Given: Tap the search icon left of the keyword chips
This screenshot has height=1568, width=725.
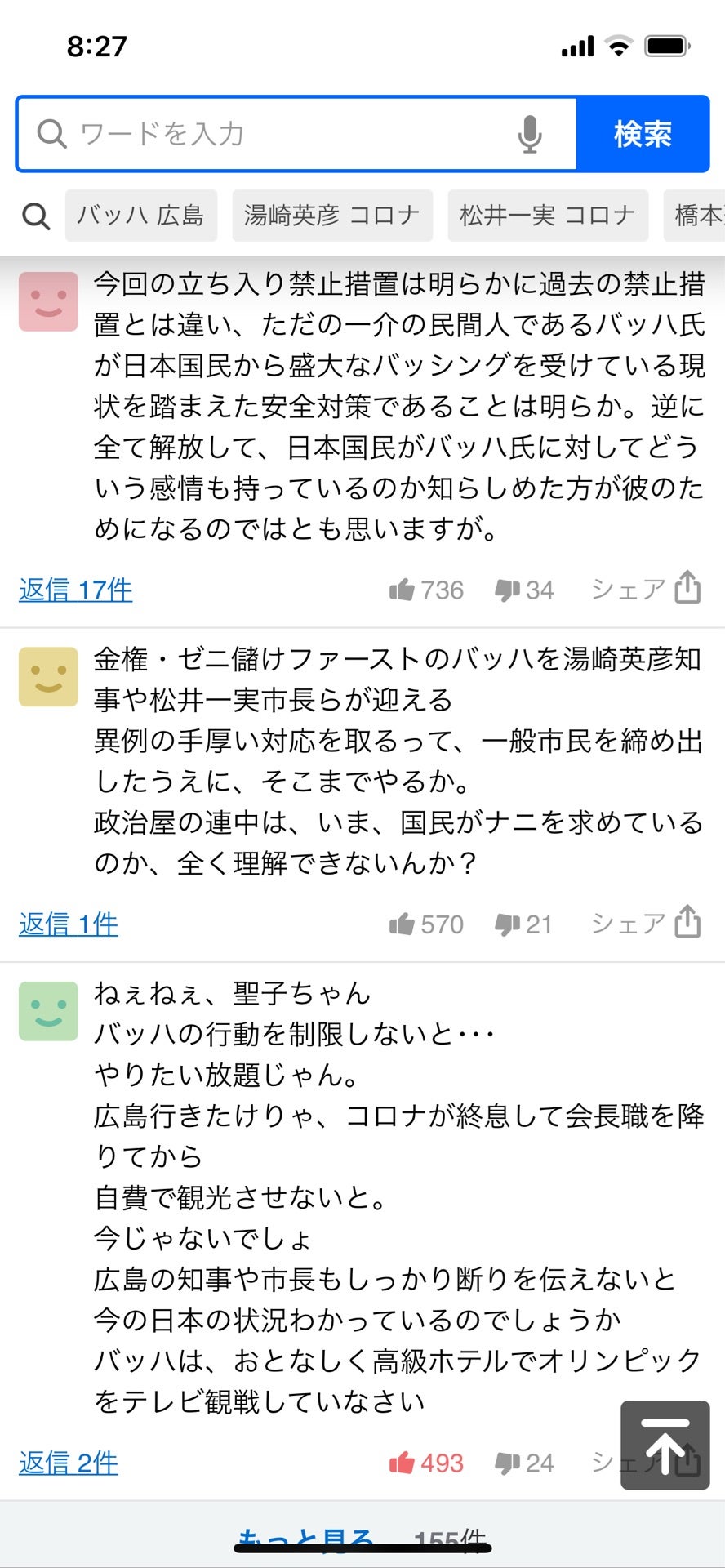Looking at the screenshot, I should [x=35, y=215].
